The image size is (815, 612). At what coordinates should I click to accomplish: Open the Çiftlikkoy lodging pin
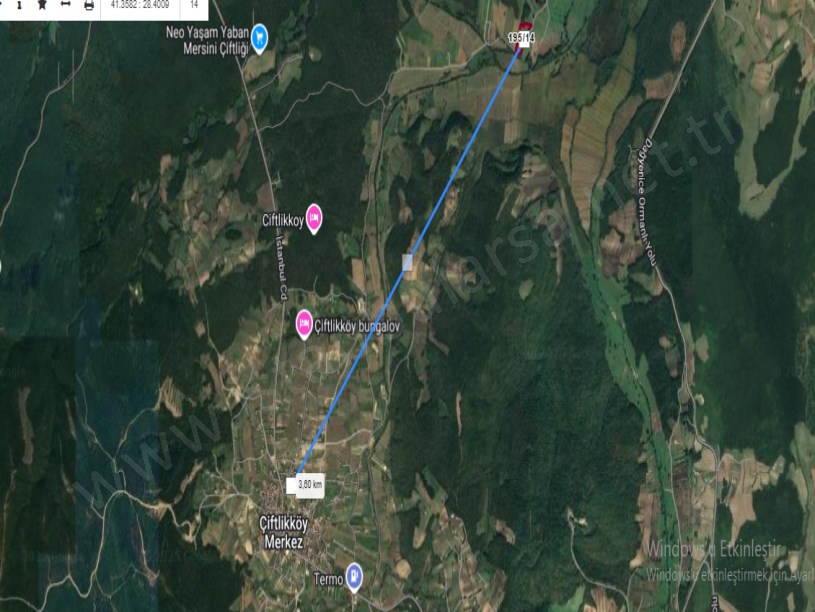coord(314,216)
